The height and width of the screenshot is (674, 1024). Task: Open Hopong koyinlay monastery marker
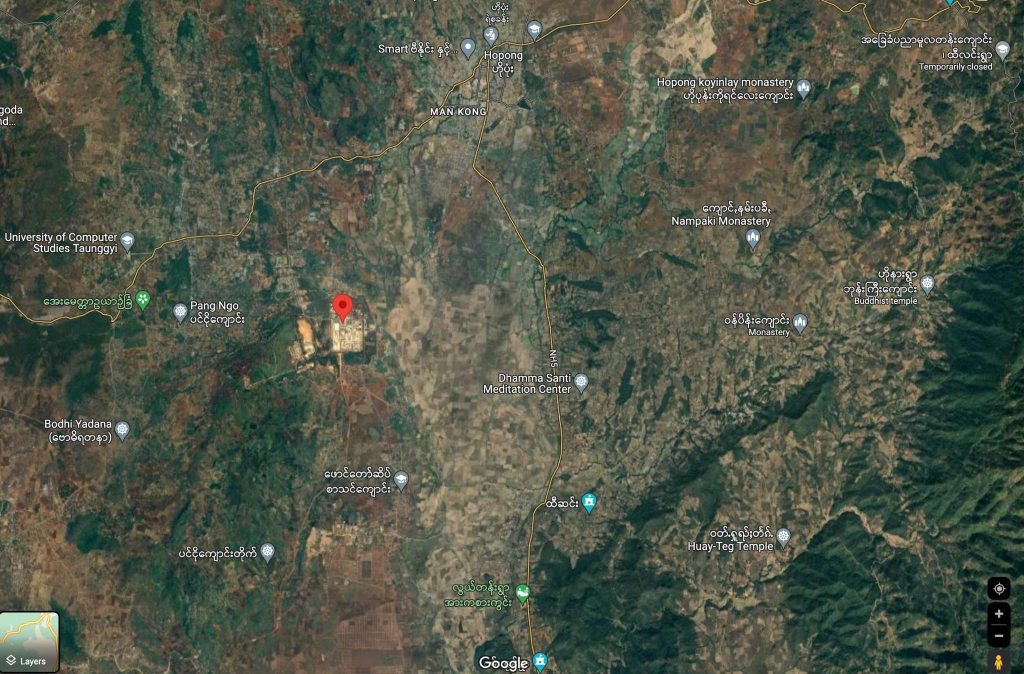point(804,89)
